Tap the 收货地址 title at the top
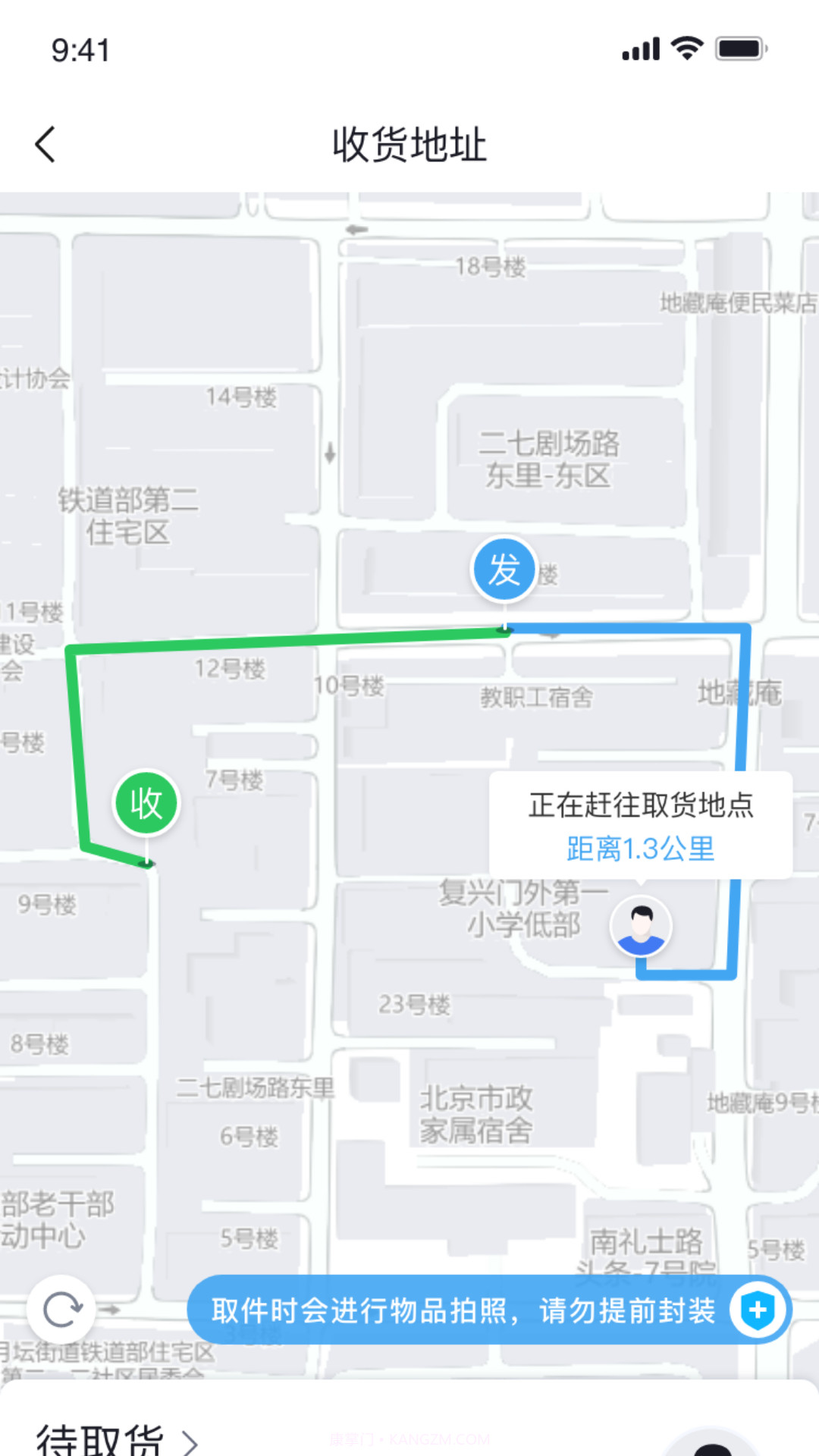819x1456 pixels. point(409,144)
